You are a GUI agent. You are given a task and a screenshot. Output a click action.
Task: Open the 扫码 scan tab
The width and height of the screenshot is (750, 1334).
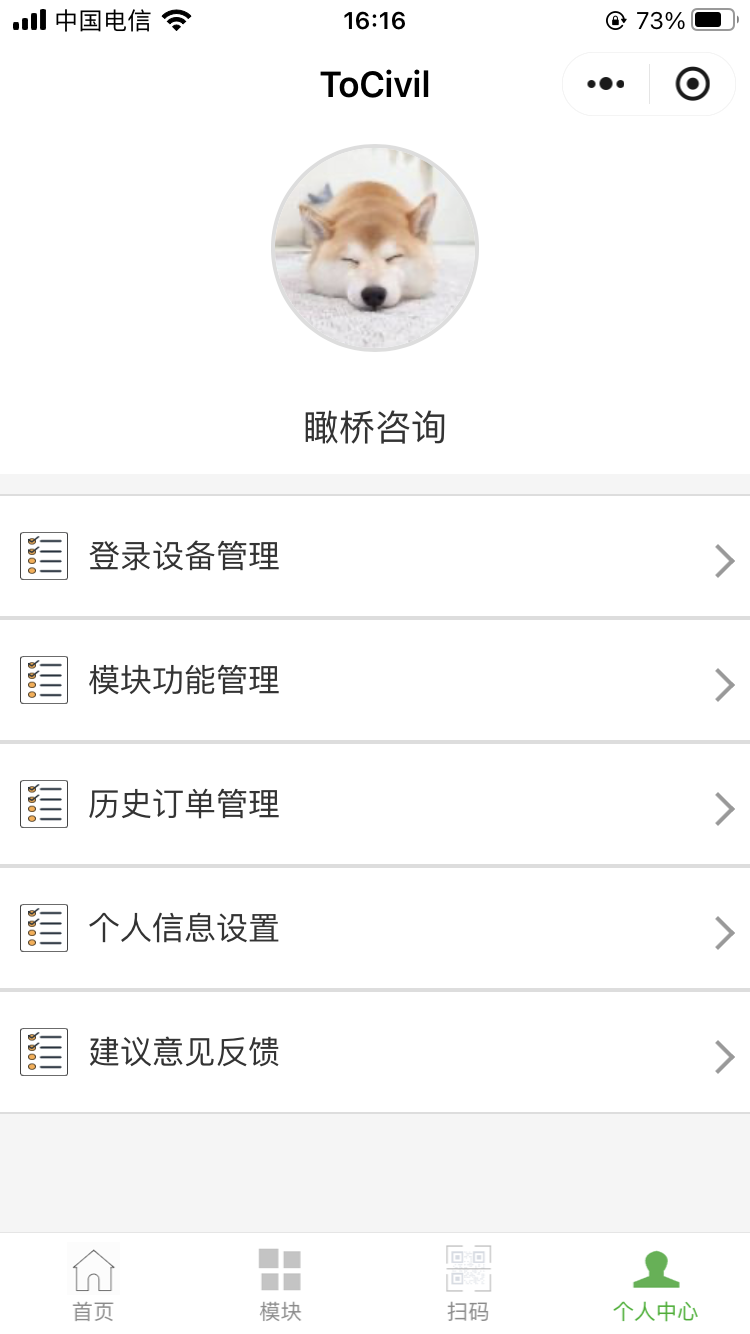468,1284
